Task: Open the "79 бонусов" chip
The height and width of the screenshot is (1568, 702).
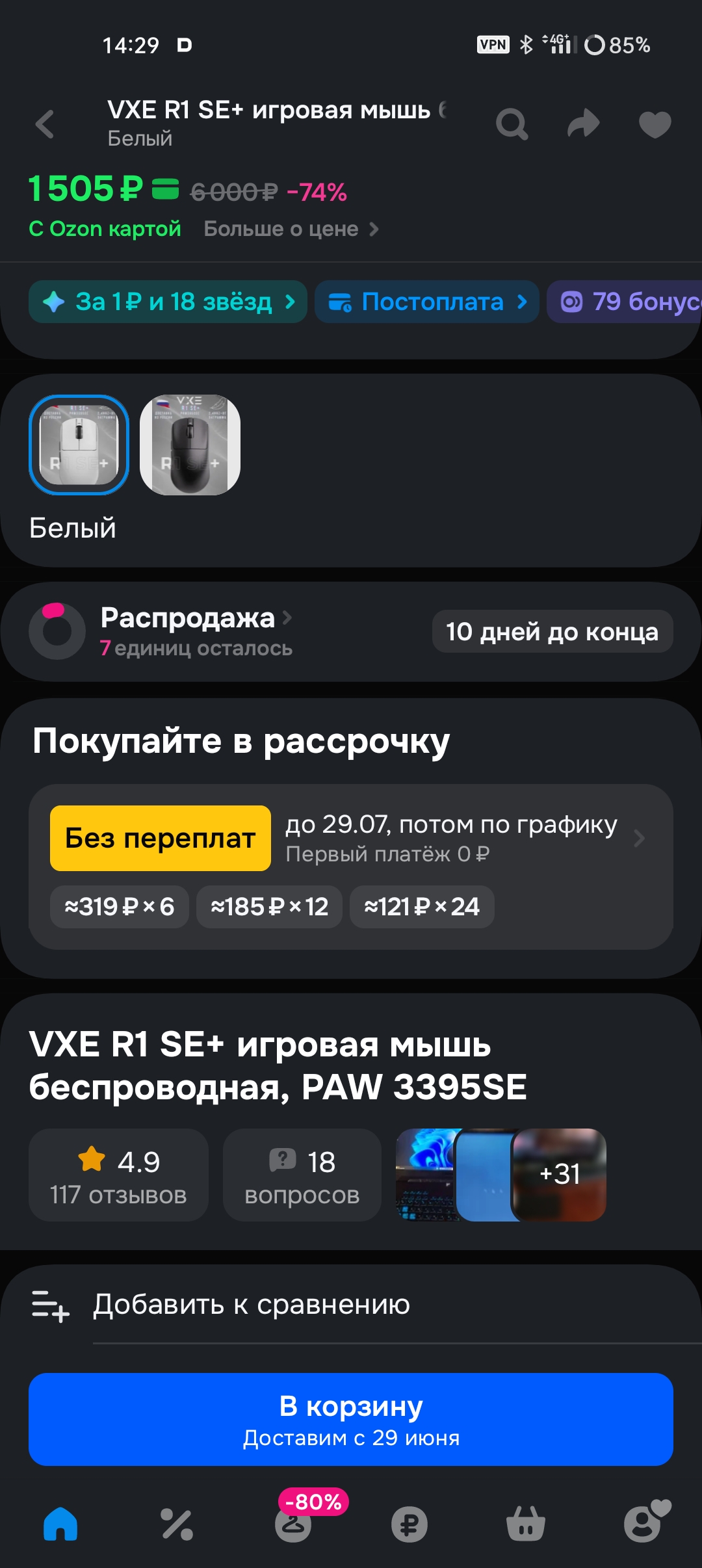Action: click(624, 302)
